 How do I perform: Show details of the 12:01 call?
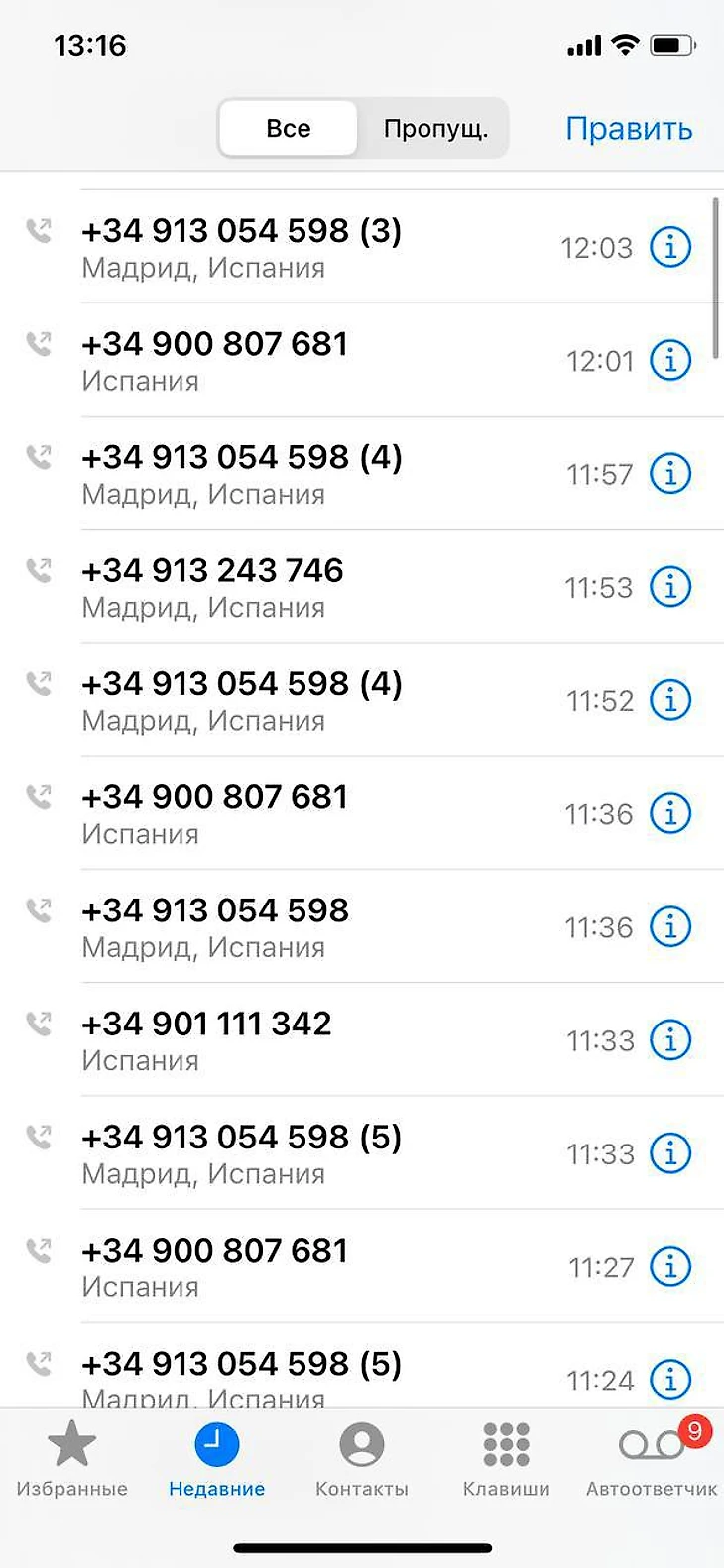click(670, 360)
